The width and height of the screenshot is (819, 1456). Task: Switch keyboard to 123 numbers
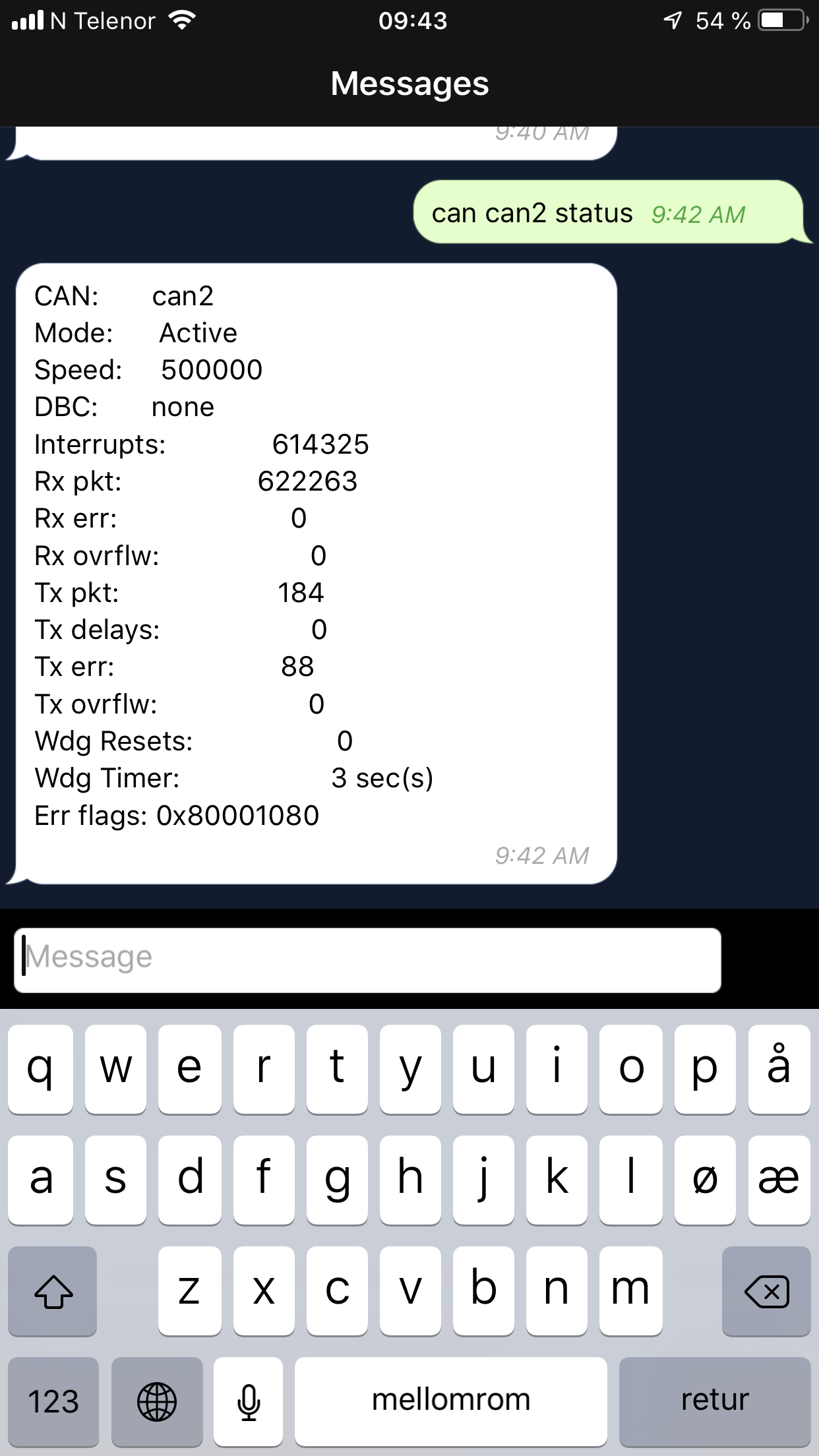point(53,1400)
